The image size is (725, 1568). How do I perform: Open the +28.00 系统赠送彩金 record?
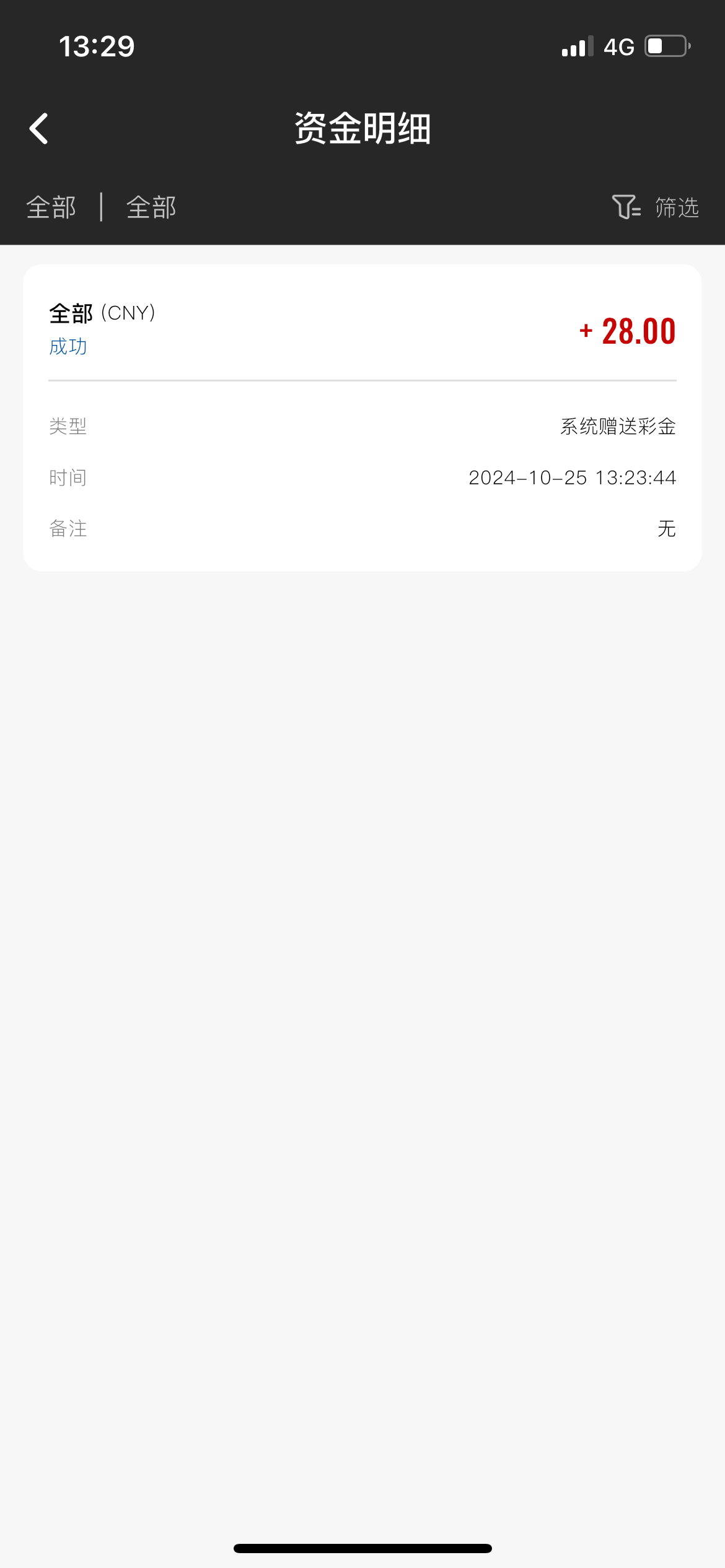pyautogui.click(x=362, y=417)
